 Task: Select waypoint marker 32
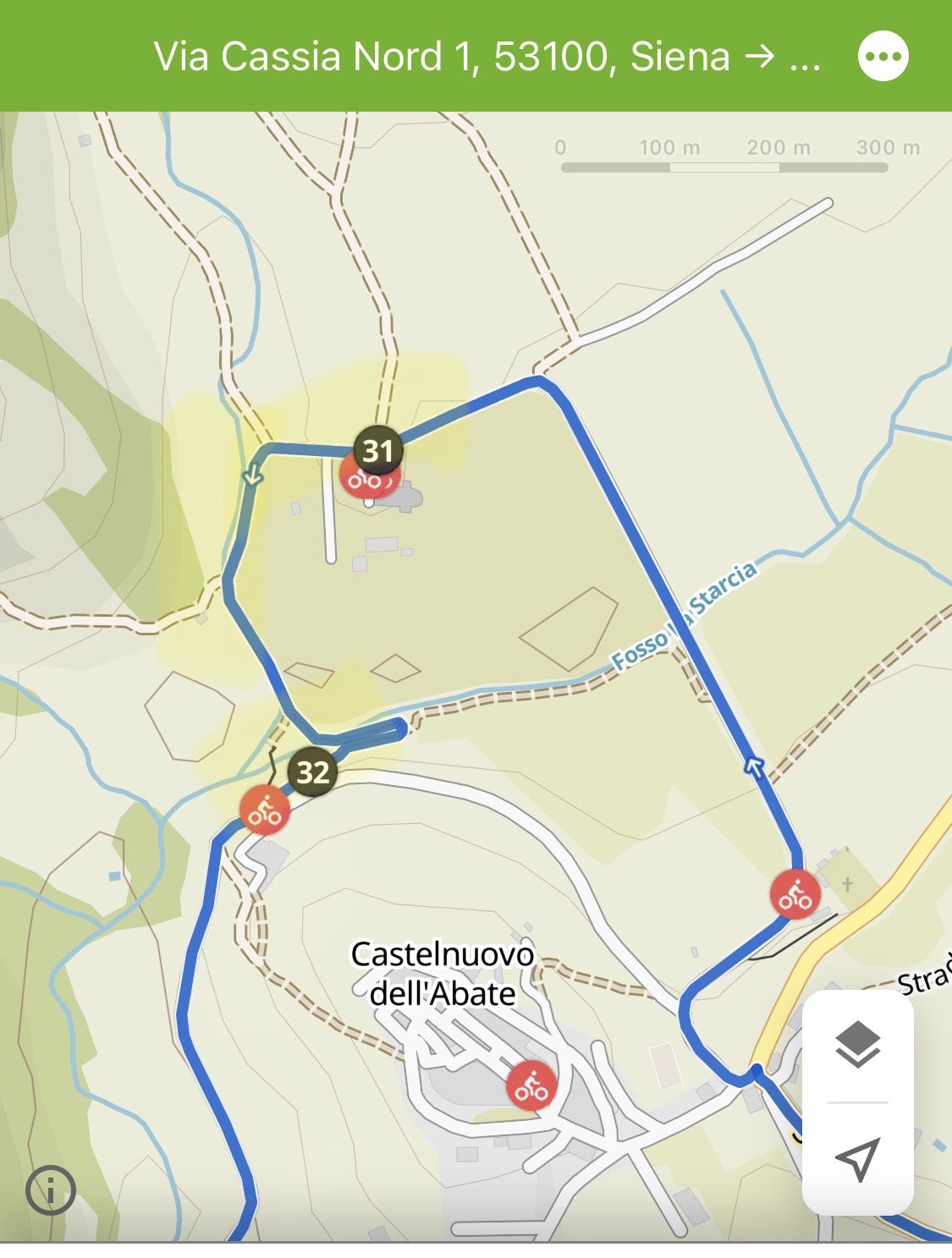tap(312, 772)
